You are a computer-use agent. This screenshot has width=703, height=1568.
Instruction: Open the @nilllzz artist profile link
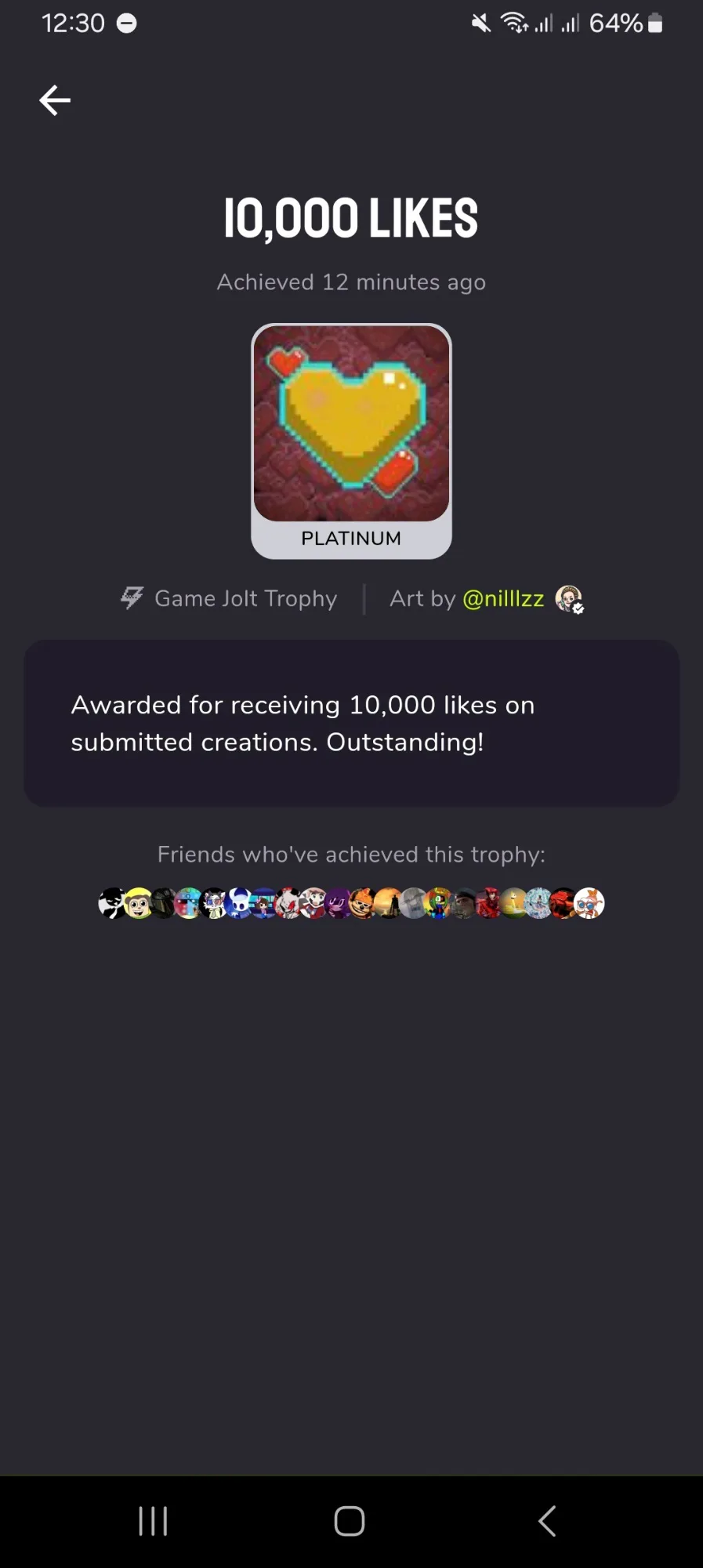(x=503, y=599)
